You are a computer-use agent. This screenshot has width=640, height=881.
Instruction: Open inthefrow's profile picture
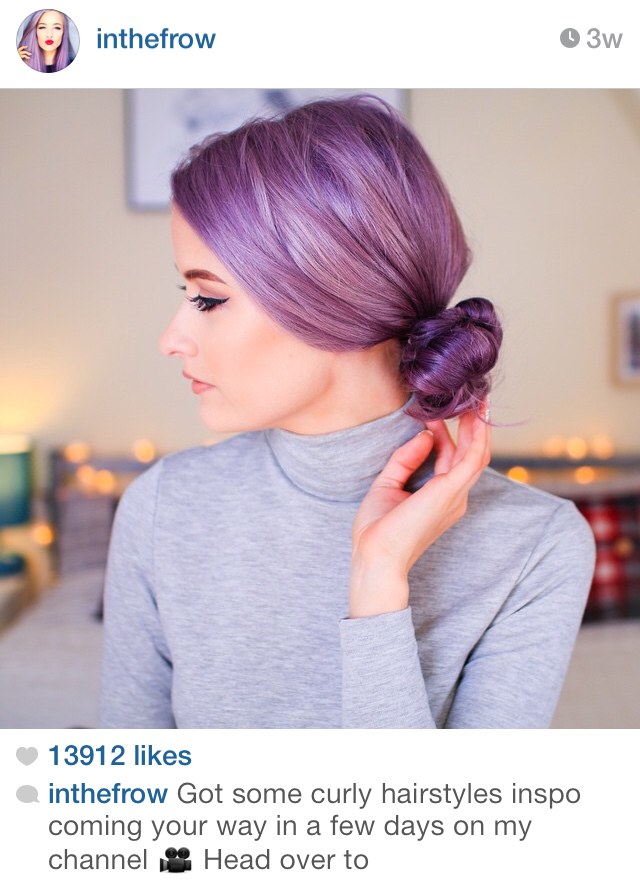(47, 41)
